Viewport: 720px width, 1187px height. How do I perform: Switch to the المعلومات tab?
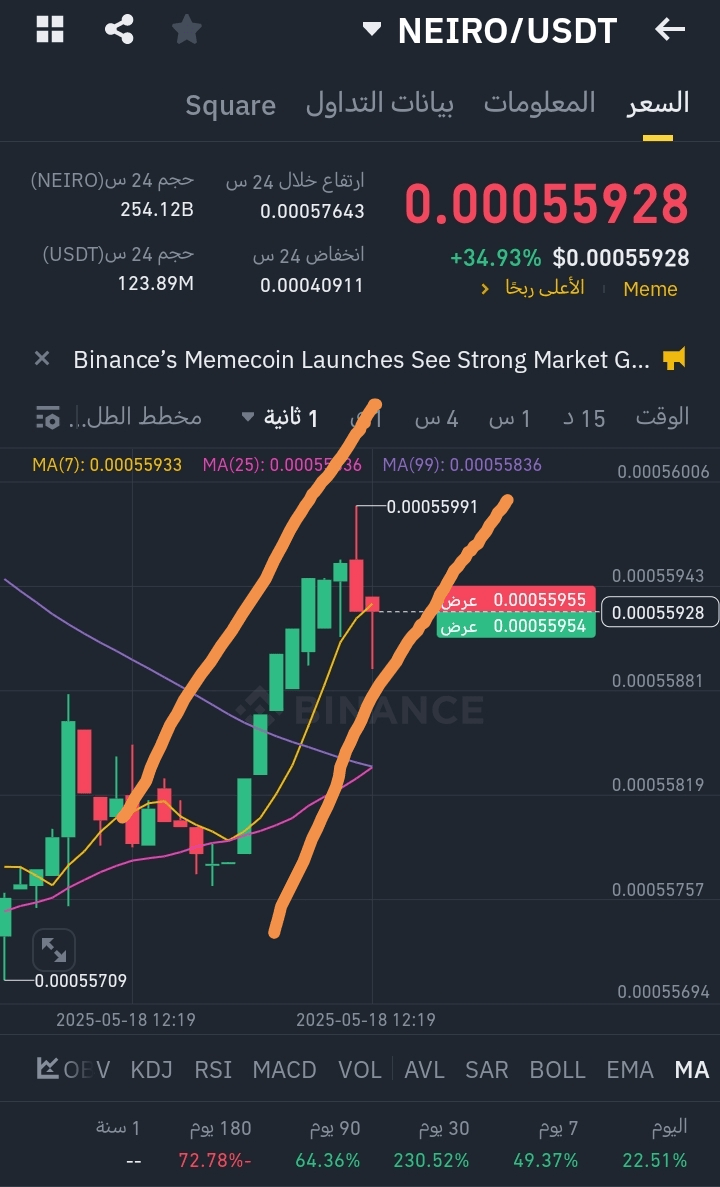coord(539,103)
